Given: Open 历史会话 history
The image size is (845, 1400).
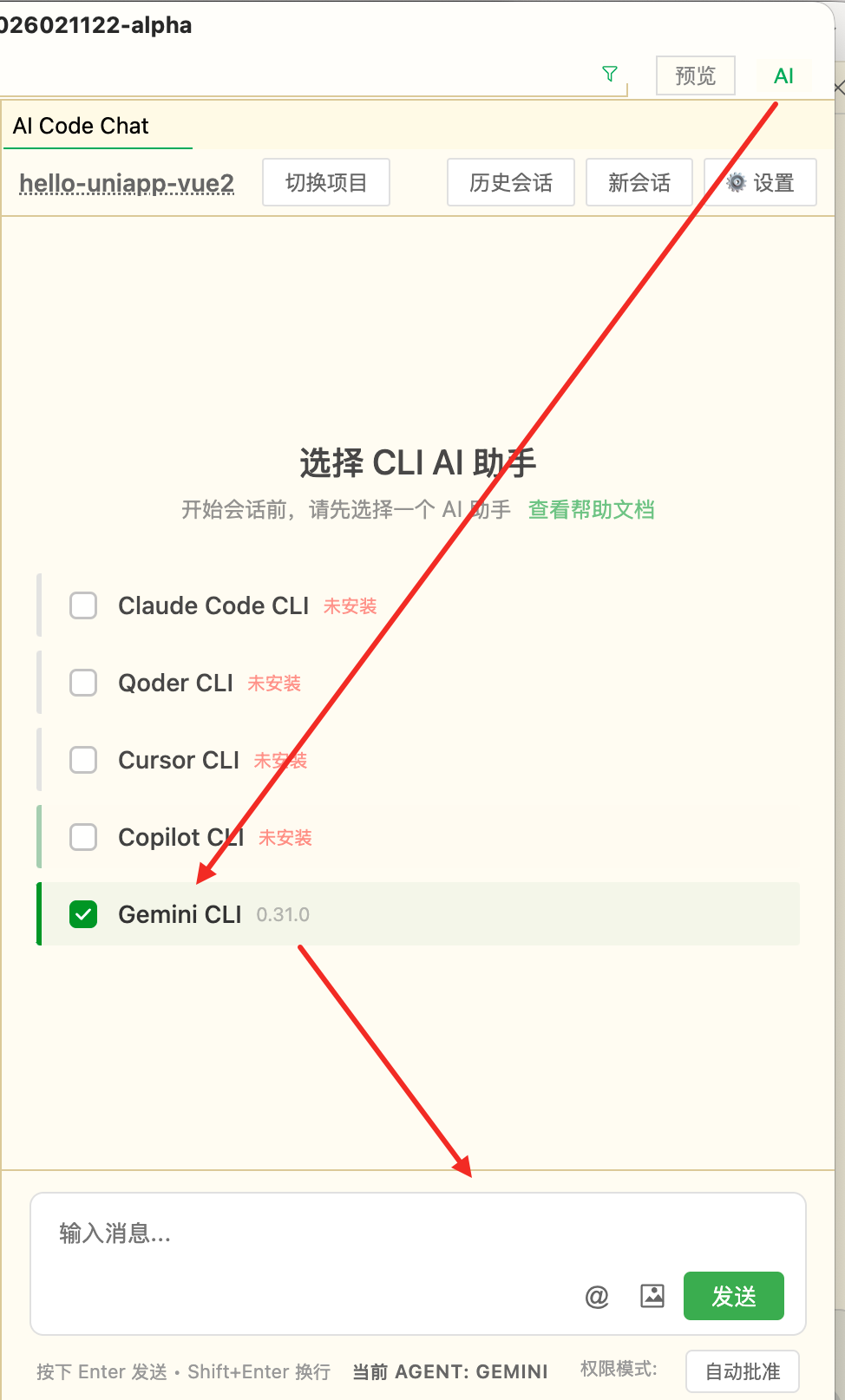Looking at the screenshot, I should click(x=510, y=182).
